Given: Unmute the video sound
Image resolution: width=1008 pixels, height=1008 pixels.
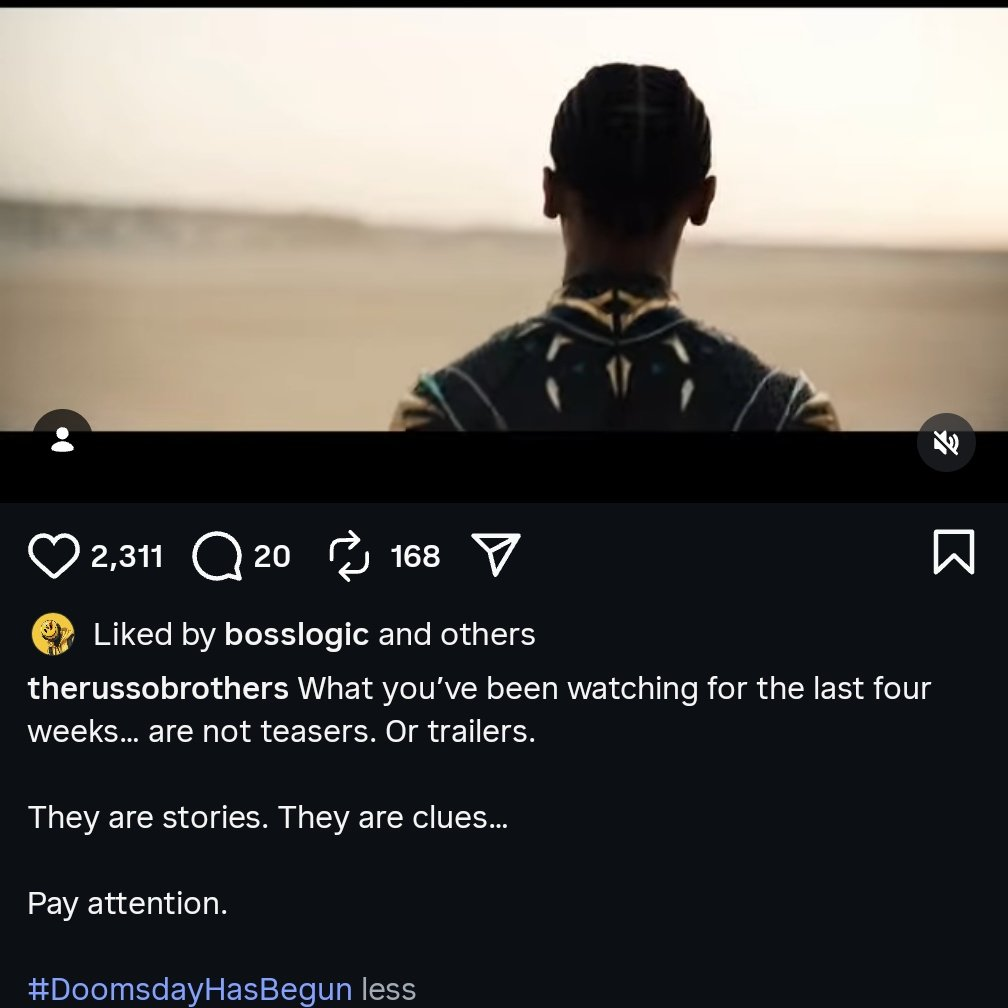Looking at the screenshot, I should (945, 442).
